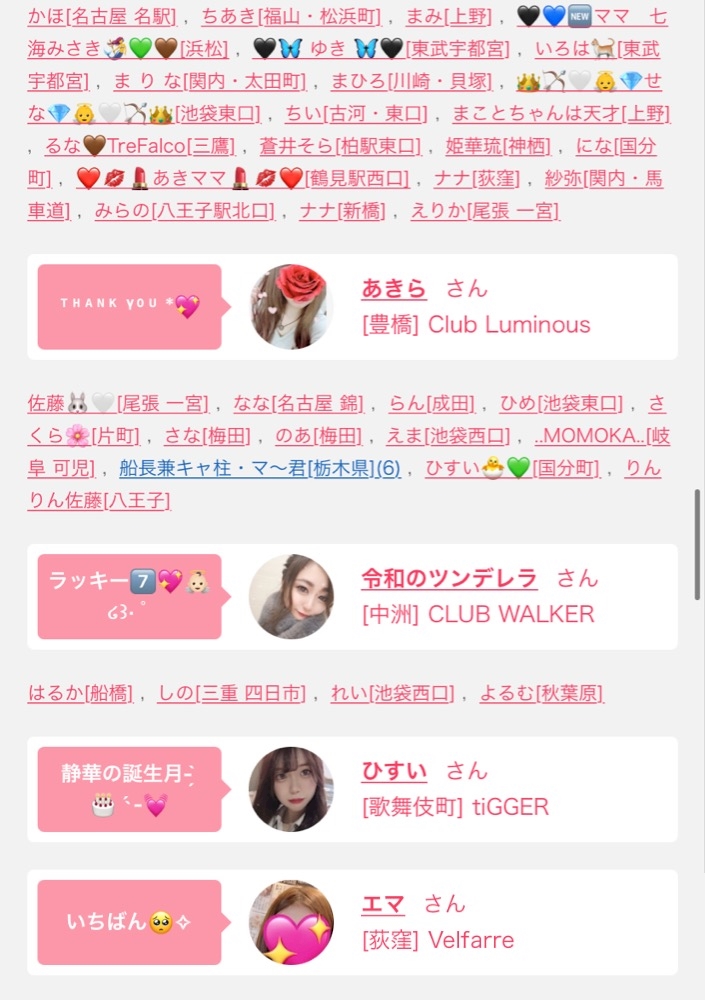
Task: Open the みらの[八王子駅北口] link
Action: [x=184, y=211]
